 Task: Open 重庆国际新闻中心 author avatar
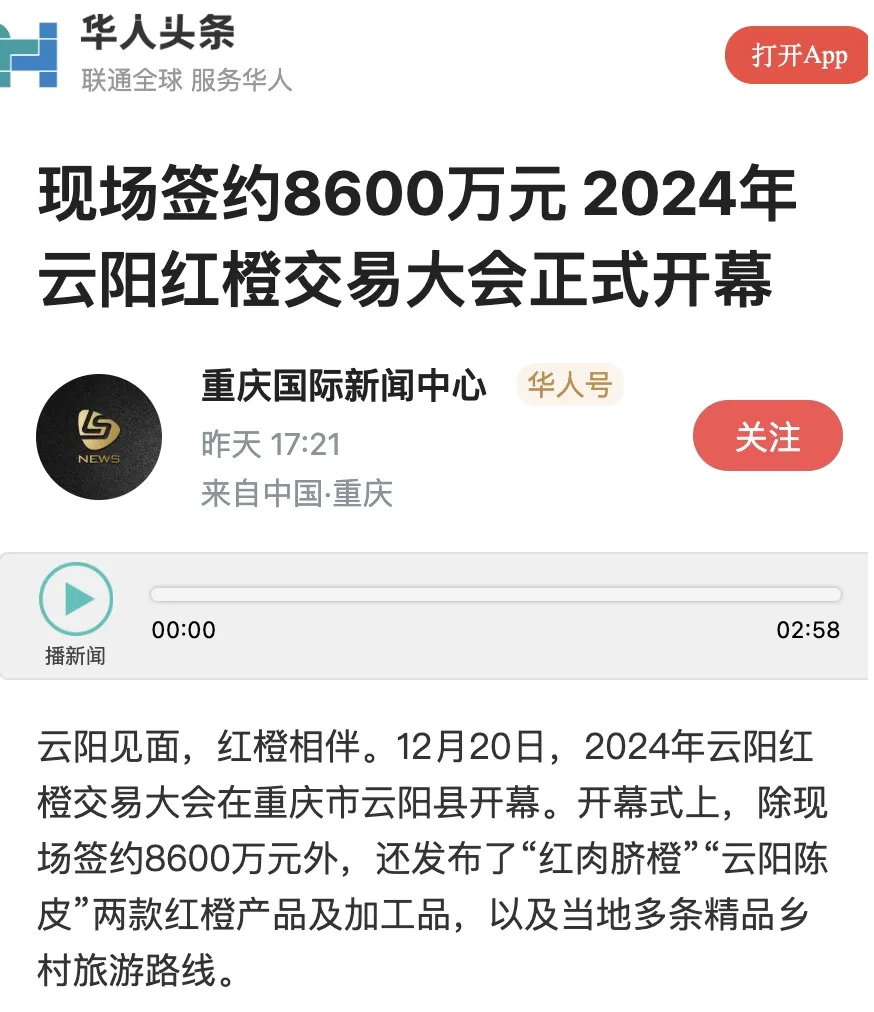98,437
